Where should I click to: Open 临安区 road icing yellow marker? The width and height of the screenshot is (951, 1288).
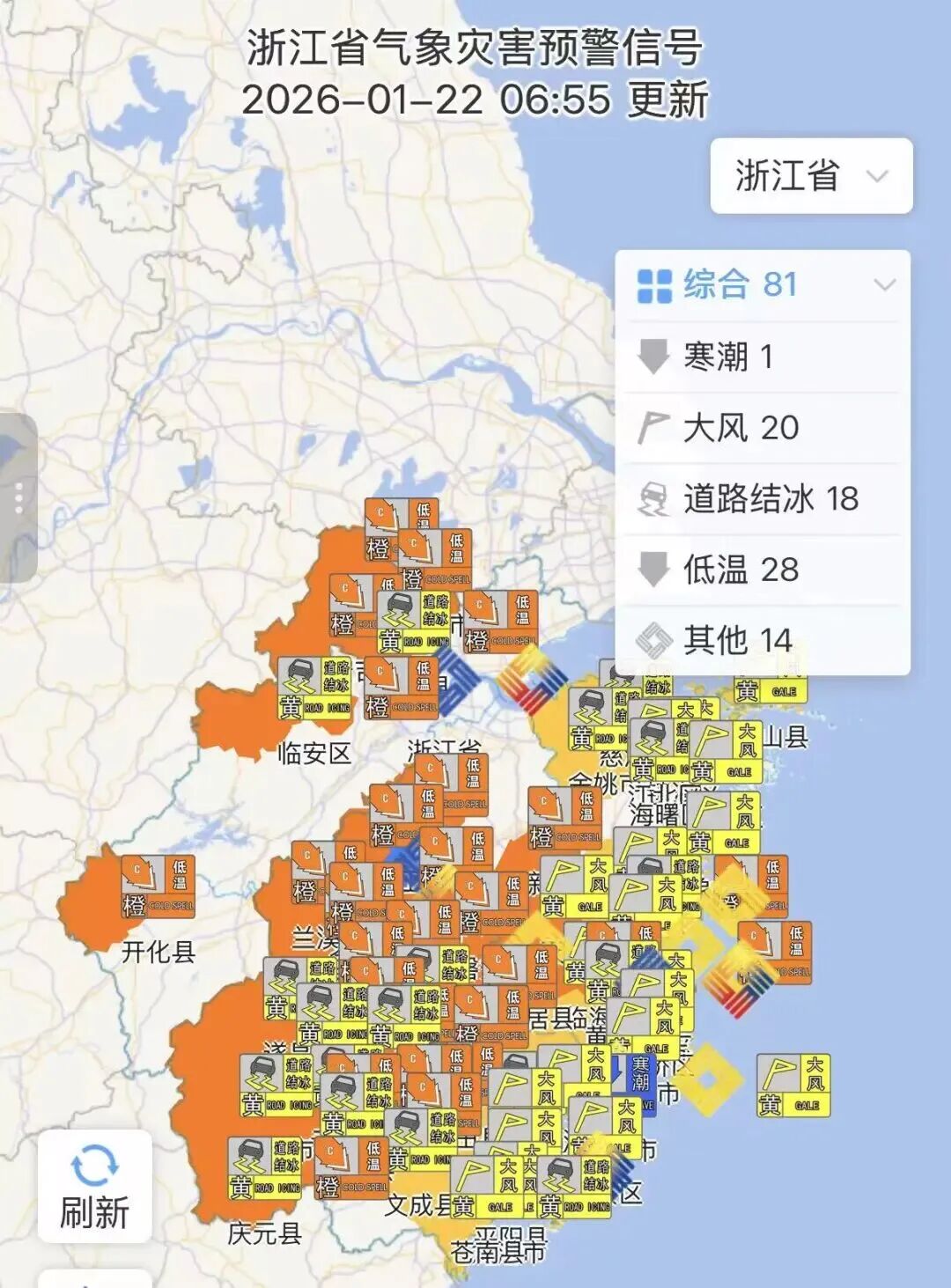(315, 688)
